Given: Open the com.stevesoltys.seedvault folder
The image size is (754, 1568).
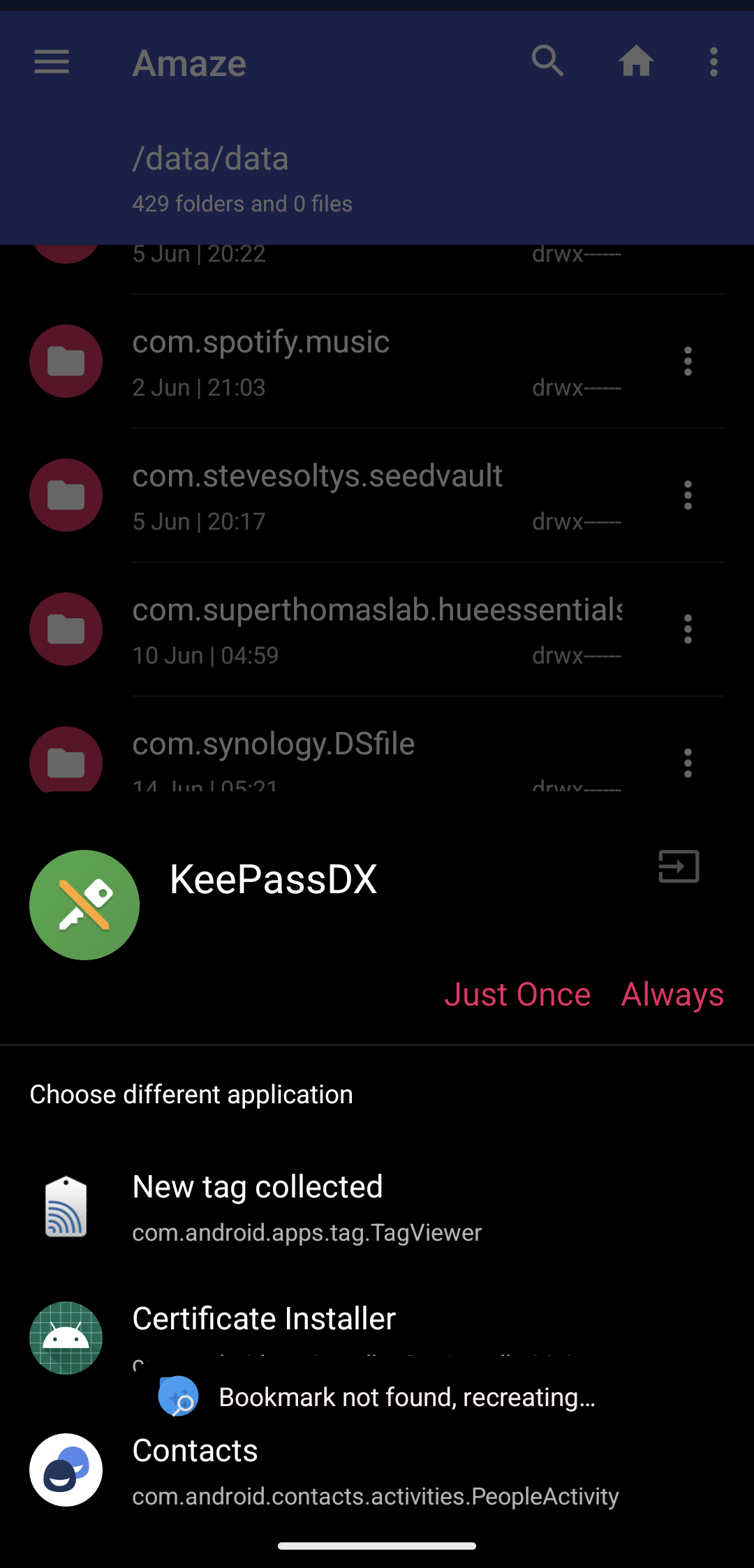Looking at the screenshot, I should click(x=318, y=475).
